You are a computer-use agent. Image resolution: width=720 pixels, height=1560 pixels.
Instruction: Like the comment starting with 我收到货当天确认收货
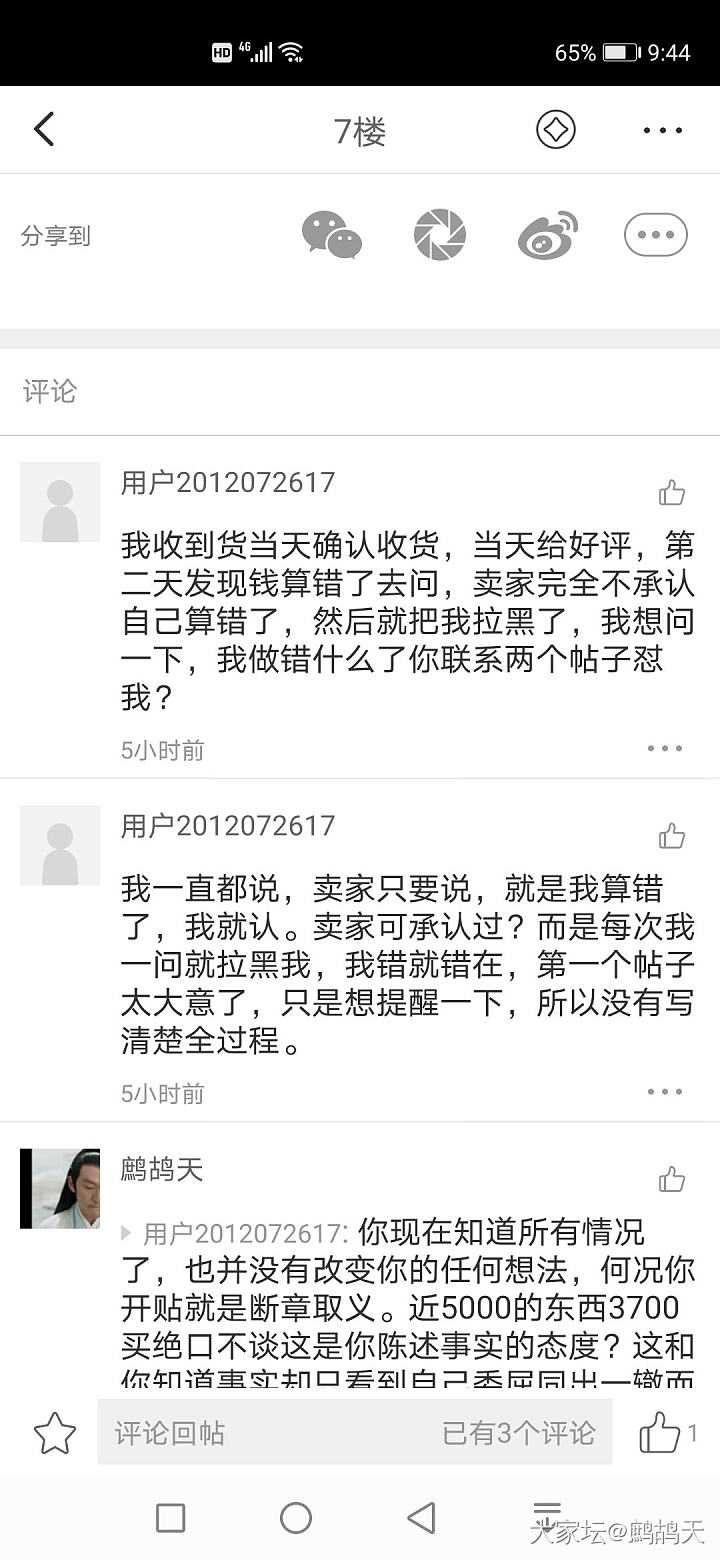[x=672, y=492]
